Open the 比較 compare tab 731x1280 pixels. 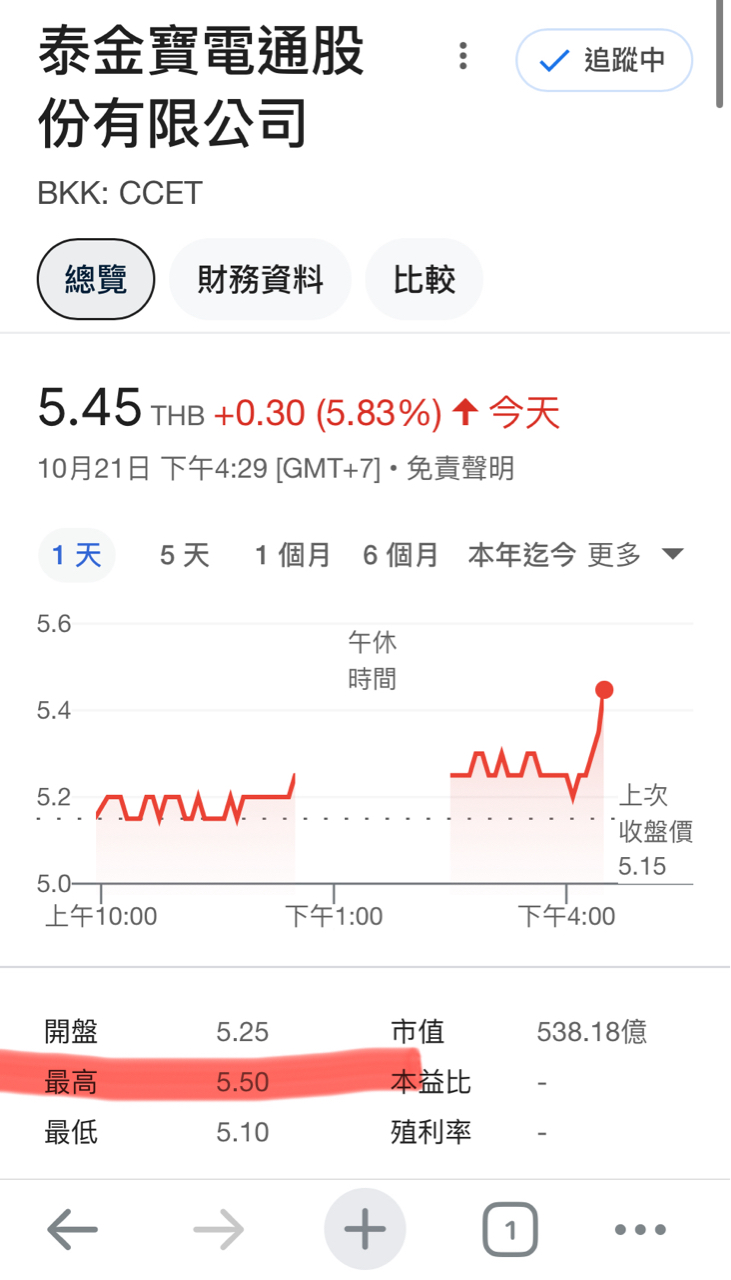tap(424, 279)
